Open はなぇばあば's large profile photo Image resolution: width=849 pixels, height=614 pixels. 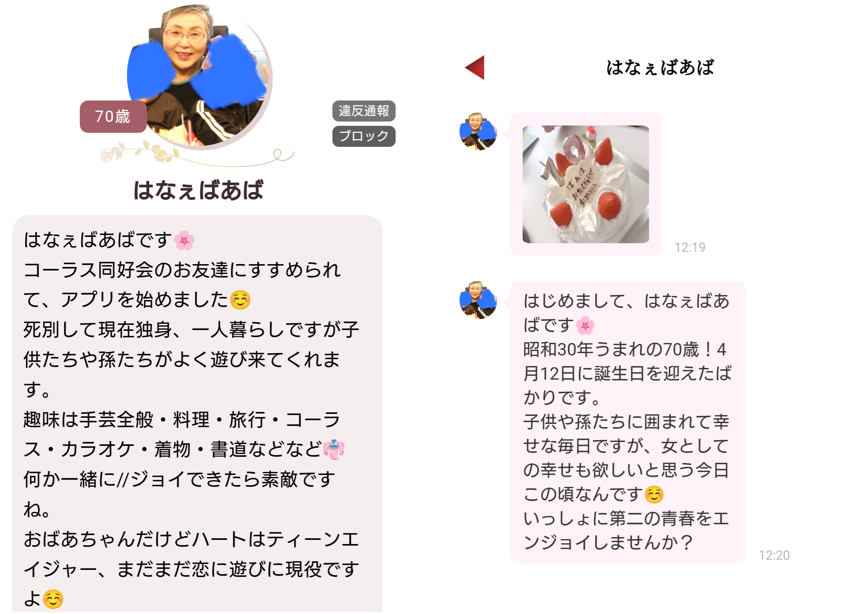(198, 78)
